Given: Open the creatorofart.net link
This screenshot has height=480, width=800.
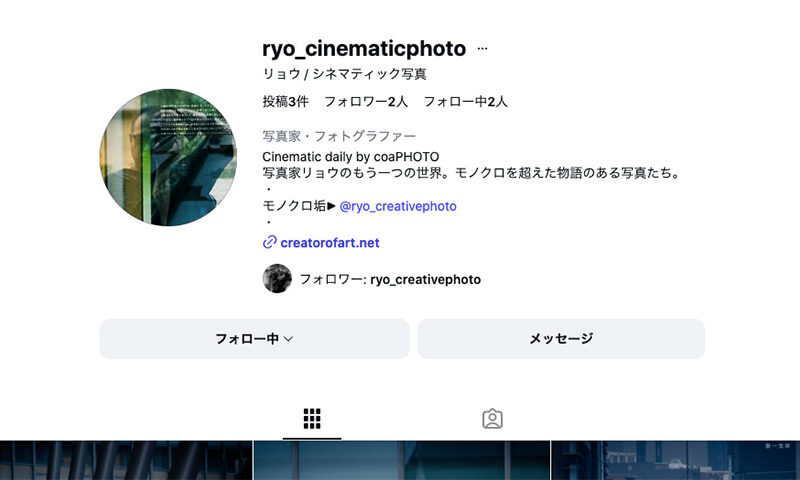Looking at the screenshot, I should coord(329,242).
